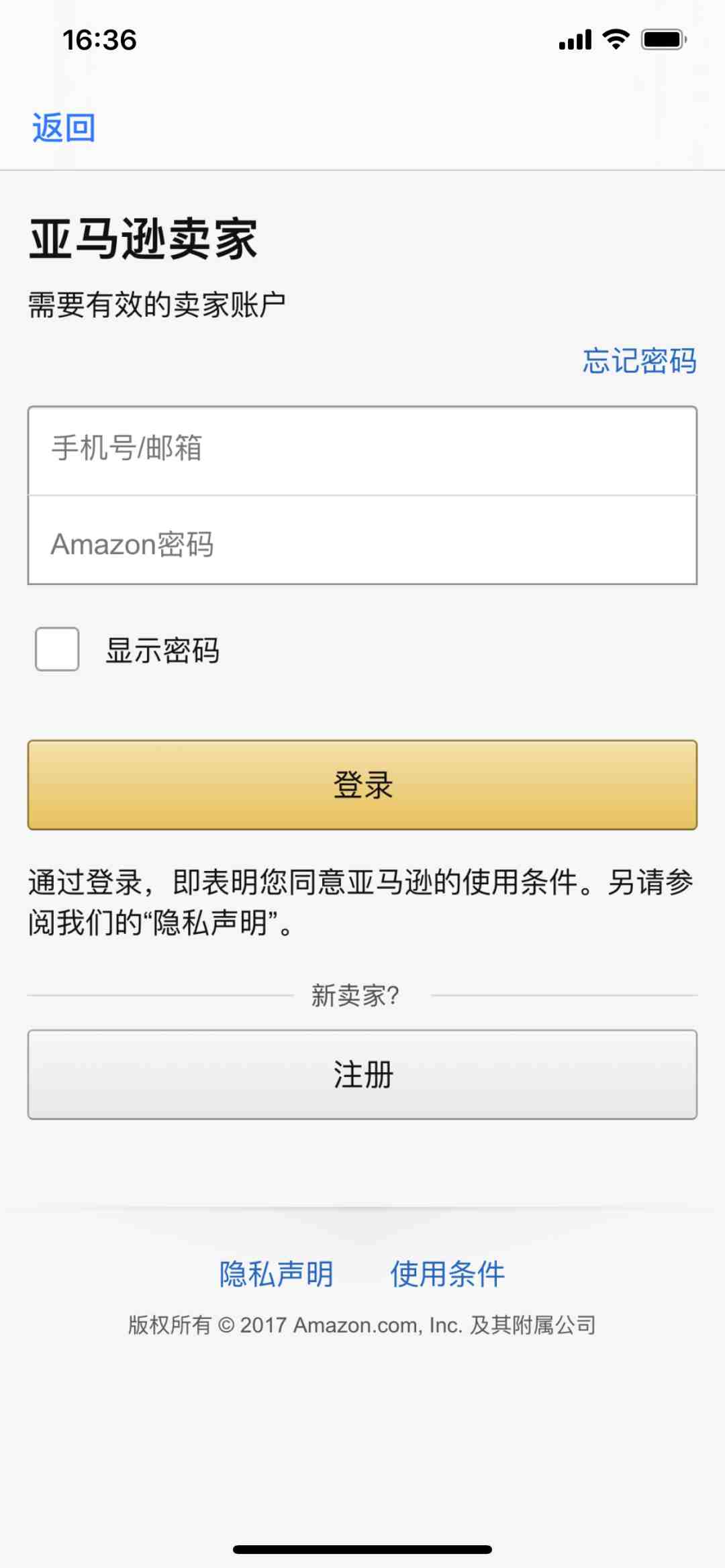Select the Amazon密码 field
Screen dimensions: 725x1568
[x=362, y=540]
